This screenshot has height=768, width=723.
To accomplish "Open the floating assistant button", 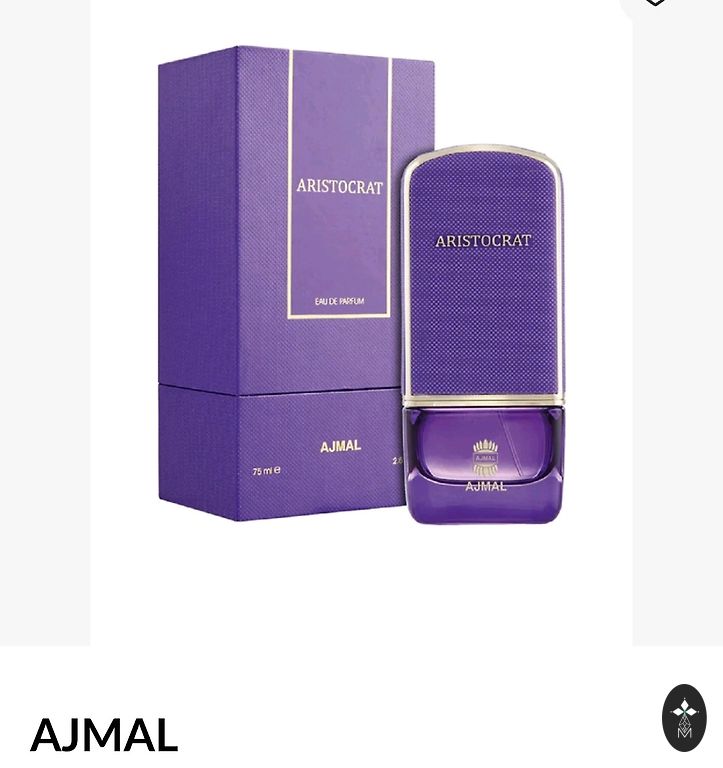I will pyautogui.click(x=684, y=717).
